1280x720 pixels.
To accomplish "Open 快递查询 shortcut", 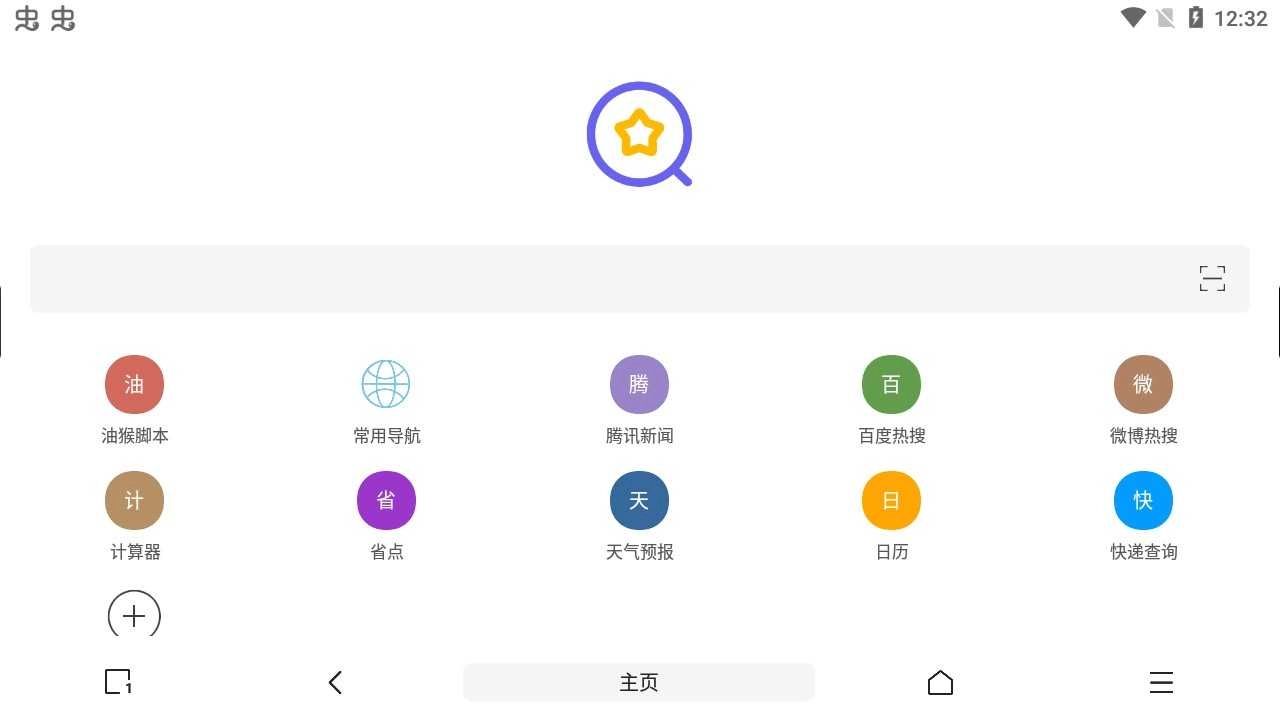I will pyautogui.click(x=1143, y=501).
